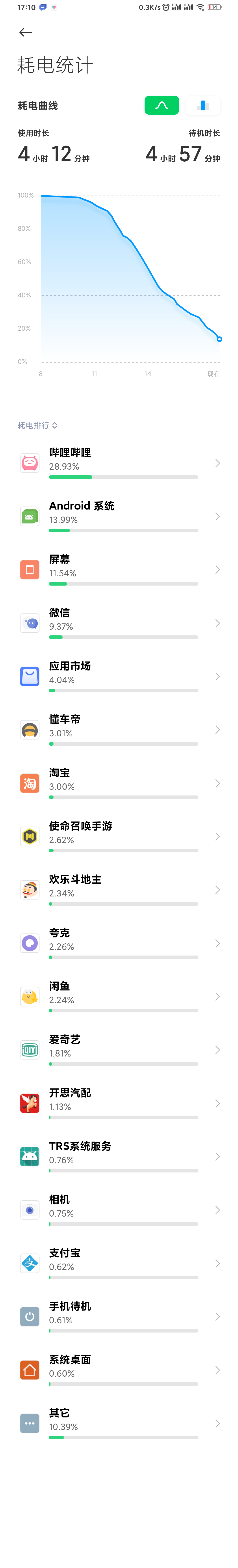Go back from the 耗电统计 page
The image size is (238, 1568).
tap(26, 32)
